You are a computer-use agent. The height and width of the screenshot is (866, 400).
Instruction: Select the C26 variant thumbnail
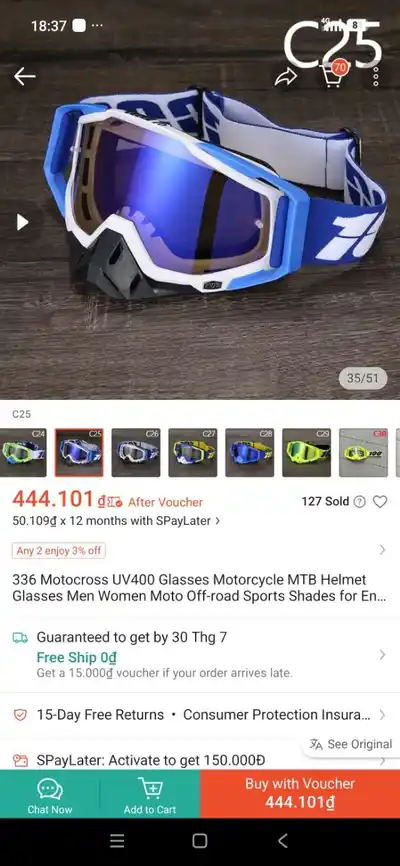tap(136, 453)
